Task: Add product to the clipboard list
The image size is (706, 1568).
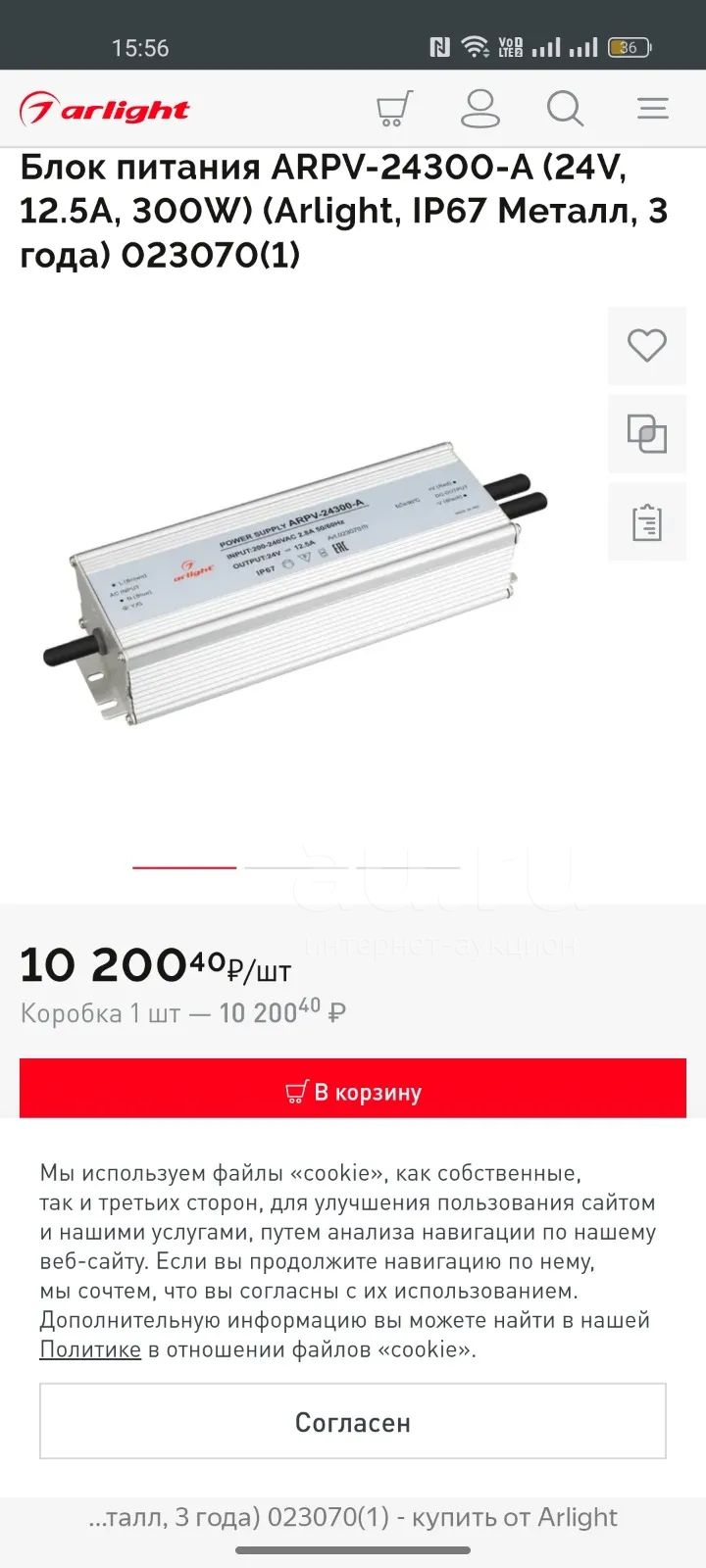Action: 647,522
